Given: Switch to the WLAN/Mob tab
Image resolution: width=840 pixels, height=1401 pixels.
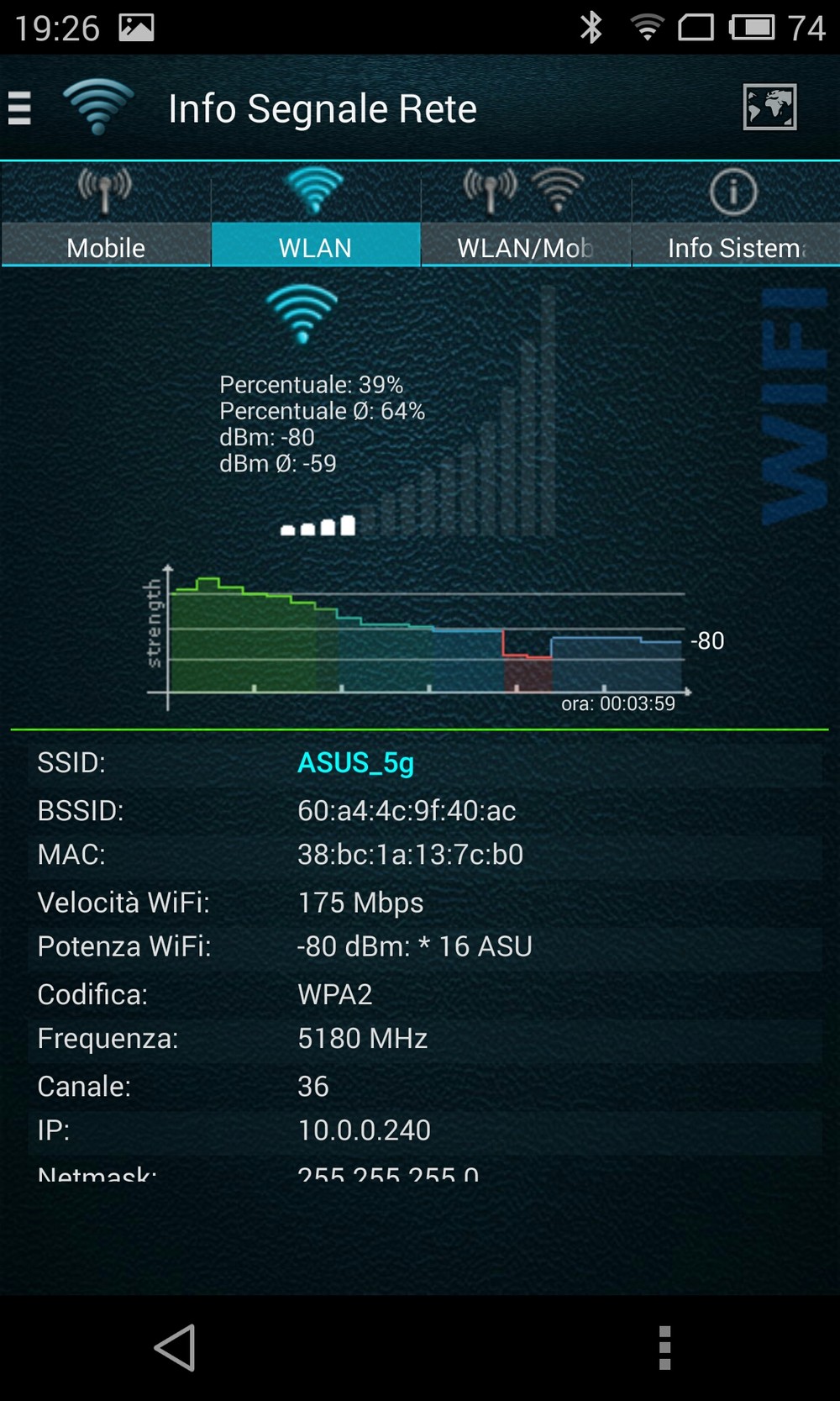Looking at the screenshot, I should [x=525, y=216].
